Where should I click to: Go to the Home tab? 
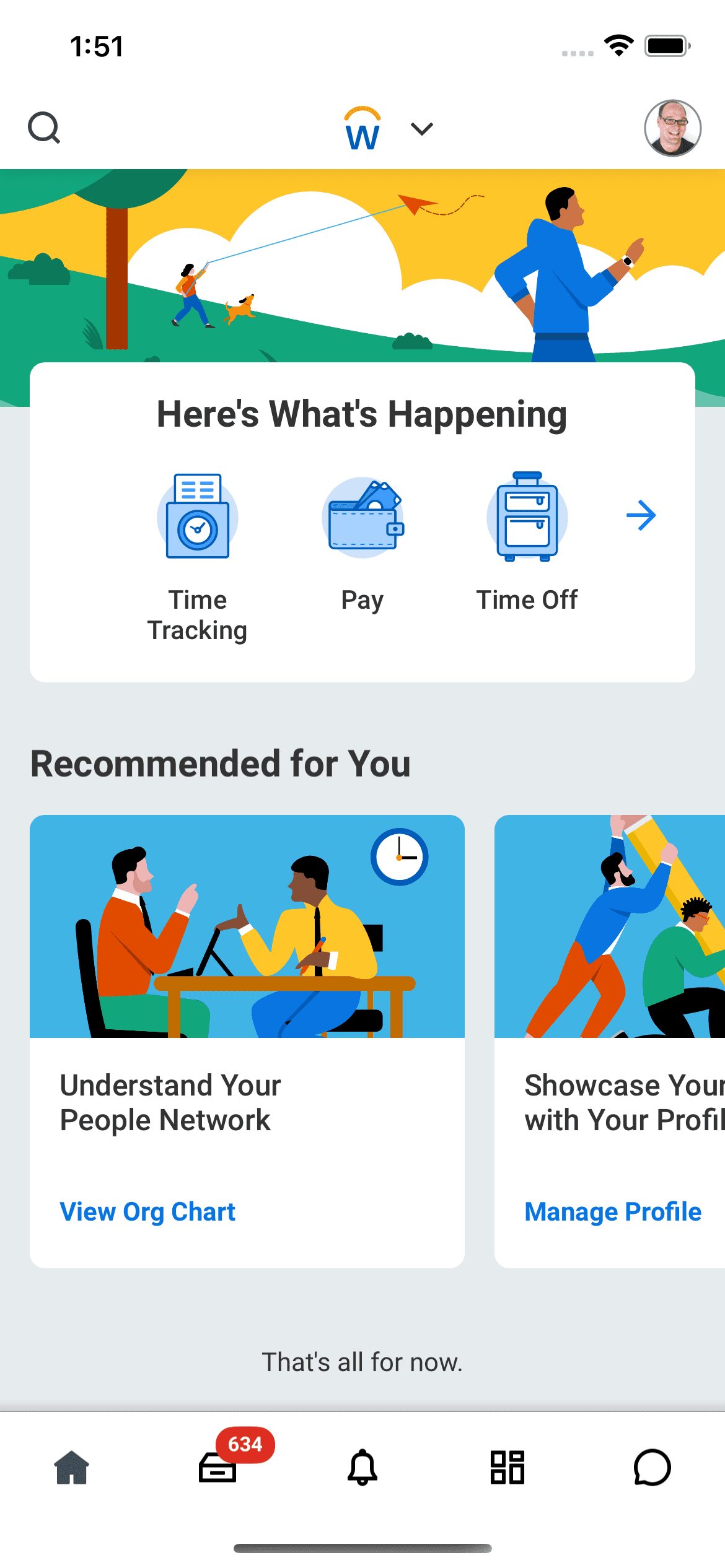click(x=72, y=1467)
